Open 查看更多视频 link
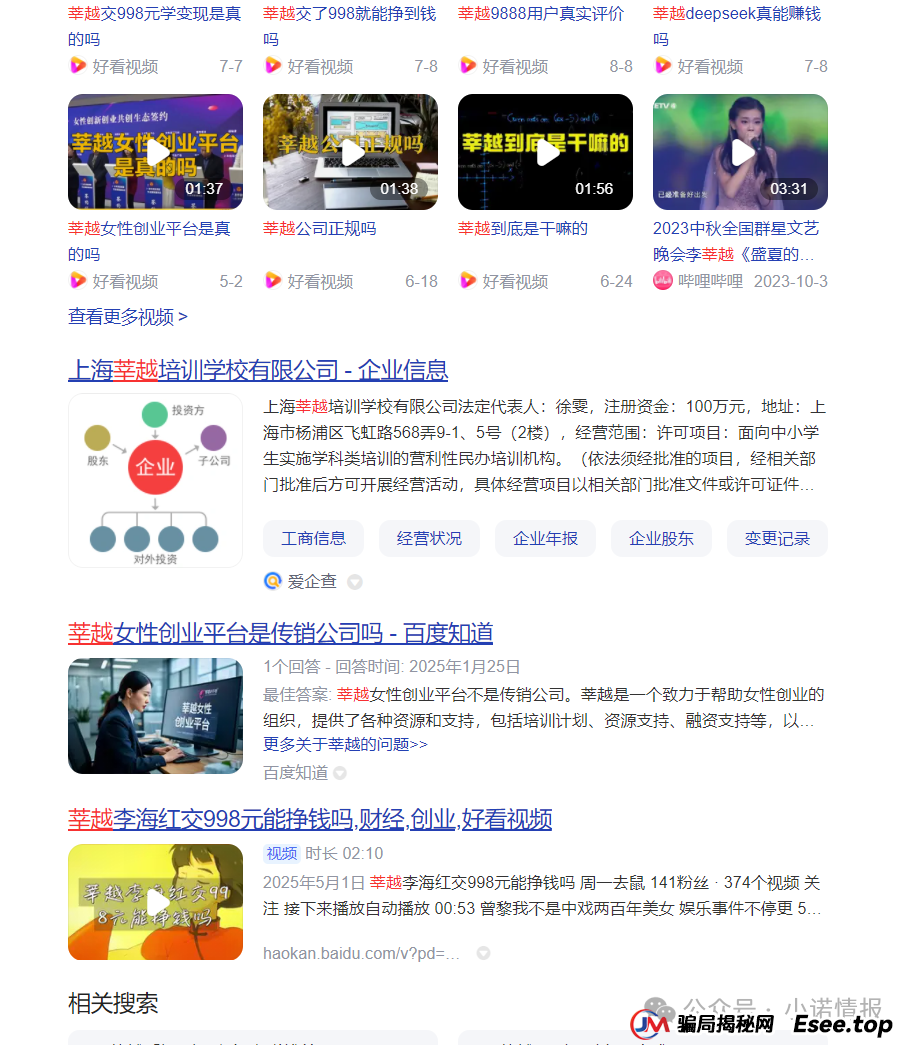 click(x=127, y=317)
